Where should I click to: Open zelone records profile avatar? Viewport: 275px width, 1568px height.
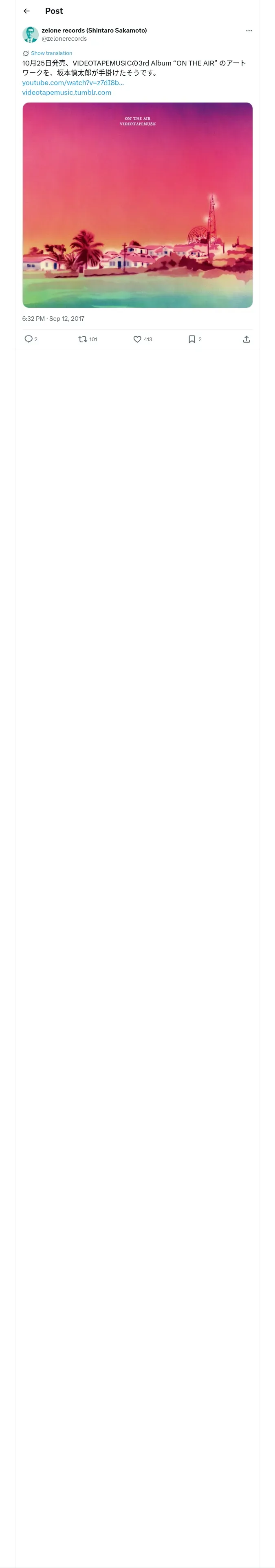(31, 35)
